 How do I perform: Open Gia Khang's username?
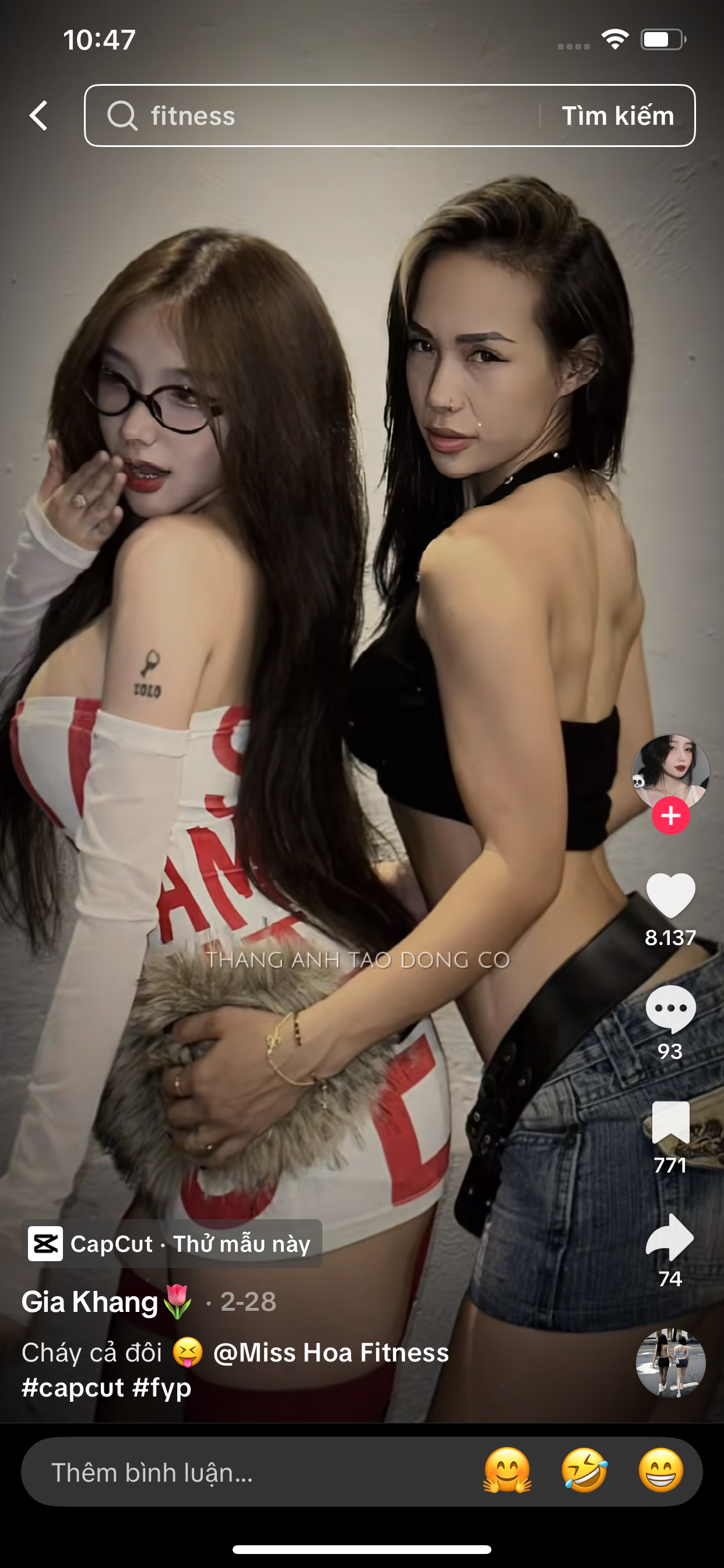pyautogui.click(x=90, y=1302)
